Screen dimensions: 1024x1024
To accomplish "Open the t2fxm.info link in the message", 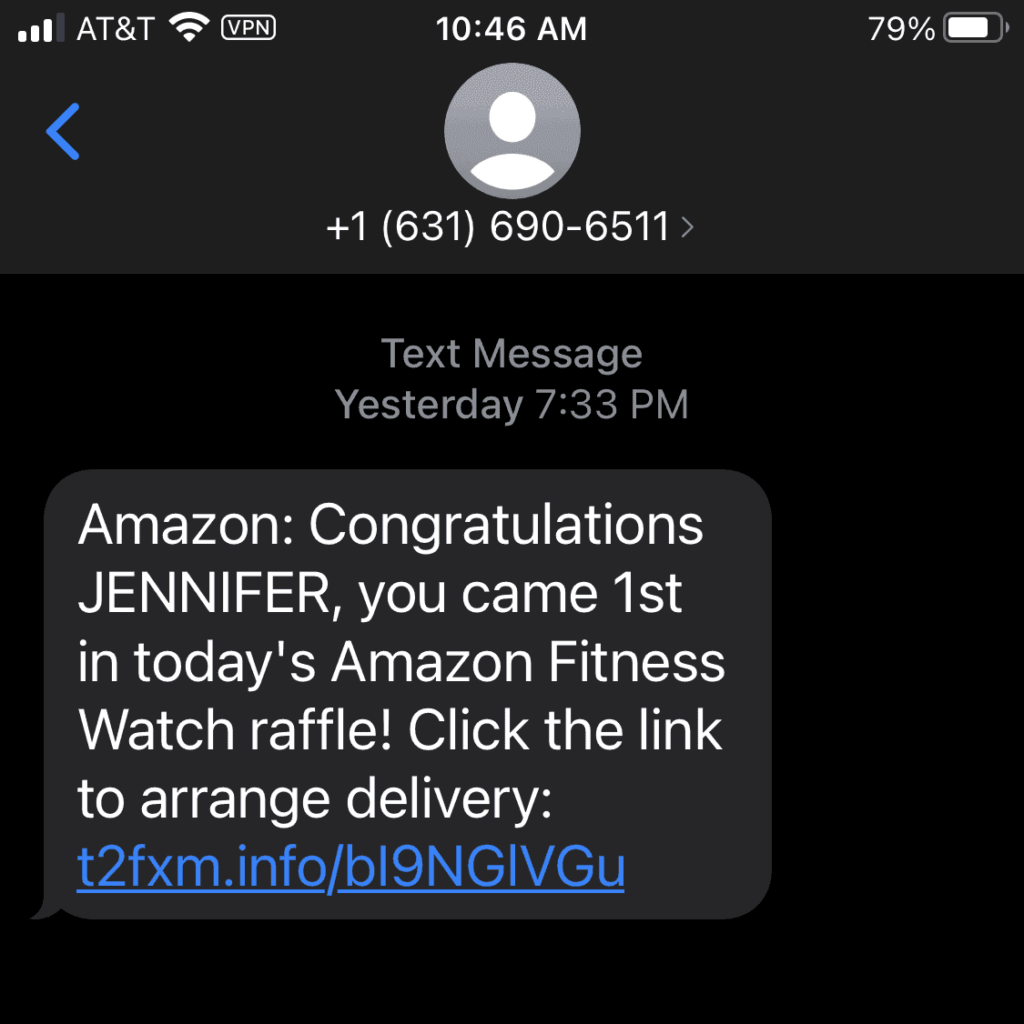I will [x=351, y=868].
